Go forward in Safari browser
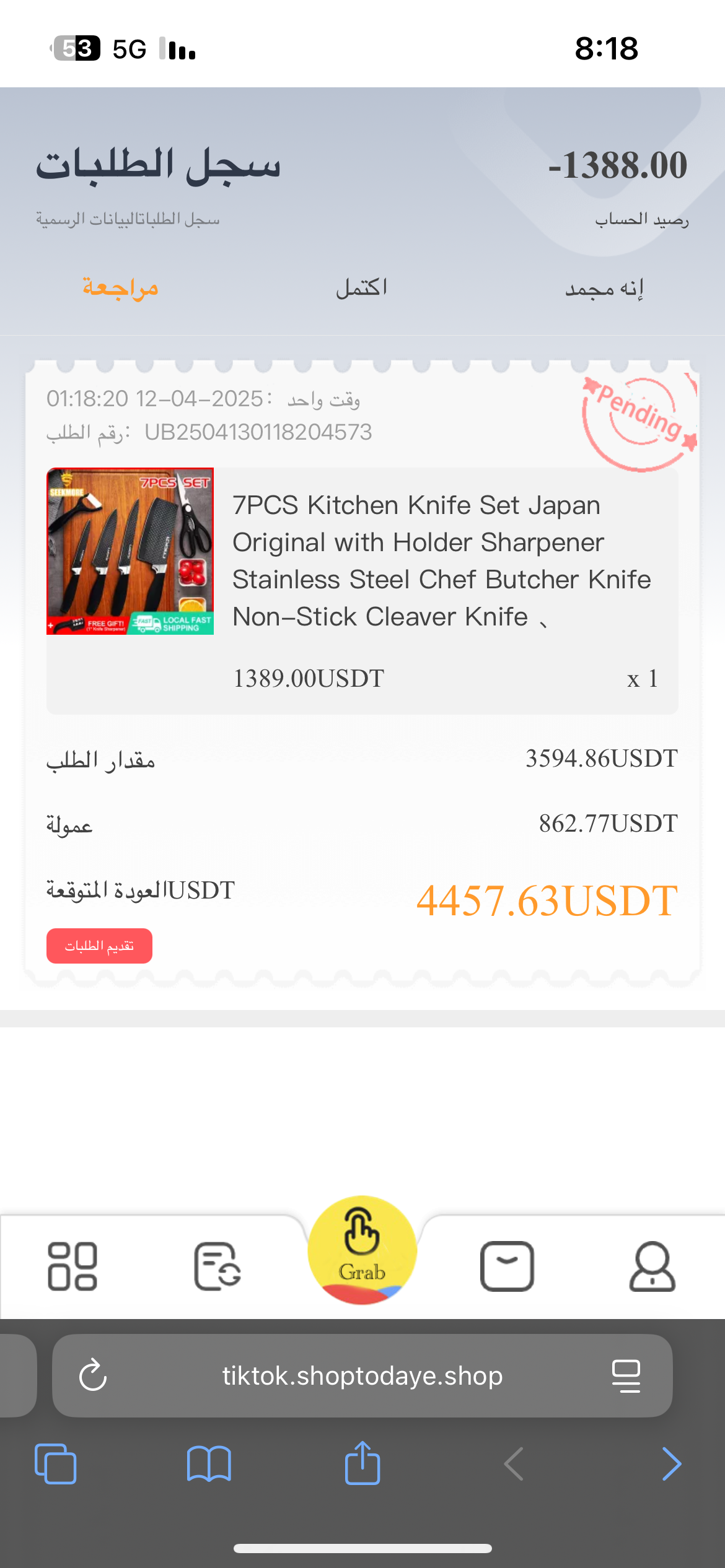Image resolution: width=725 pixels, height=1568 pixels. (671, 1464)
